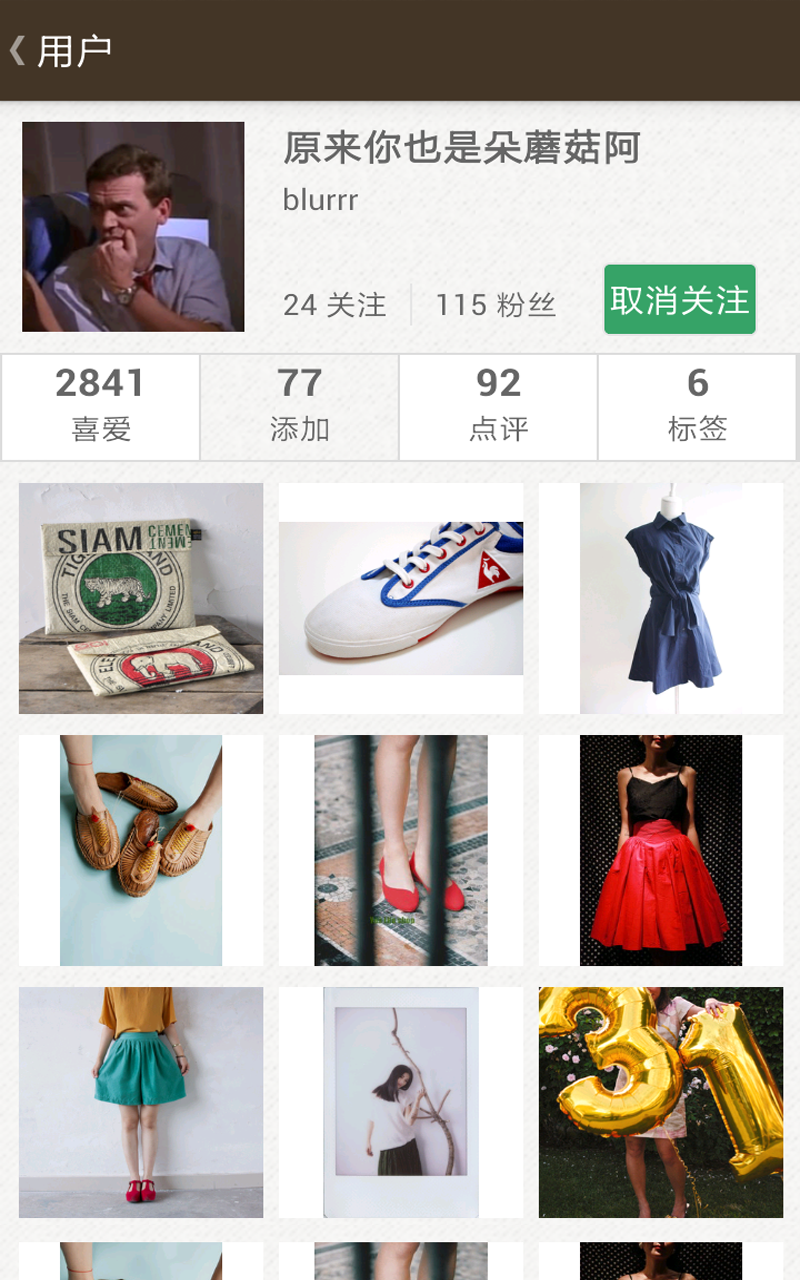
Task: View the brown woven leather shoes item
Action: click(141, 850)
